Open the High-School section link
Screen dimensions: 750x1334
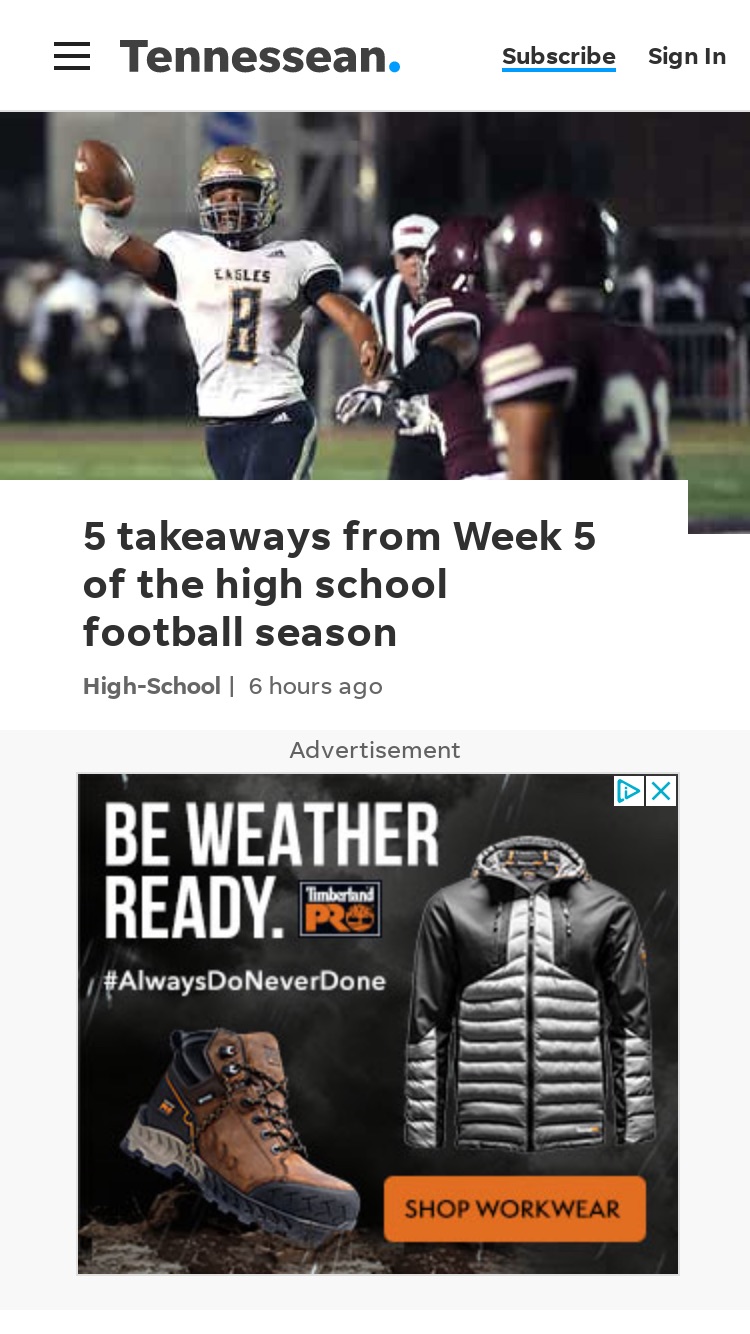tap(152, 686)
